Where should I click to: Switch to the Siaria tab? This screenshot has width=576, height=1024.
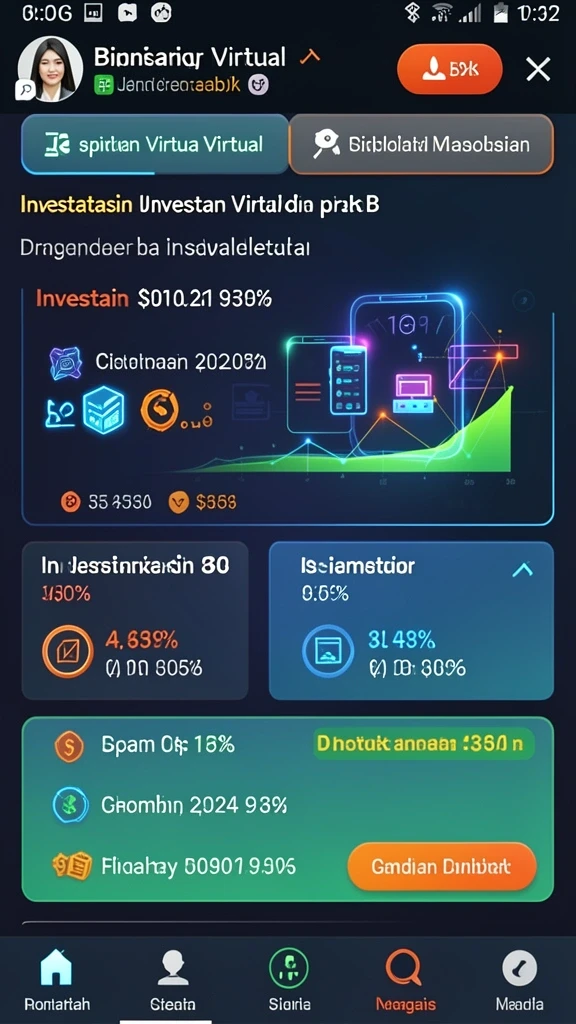(x=289, y=982)
